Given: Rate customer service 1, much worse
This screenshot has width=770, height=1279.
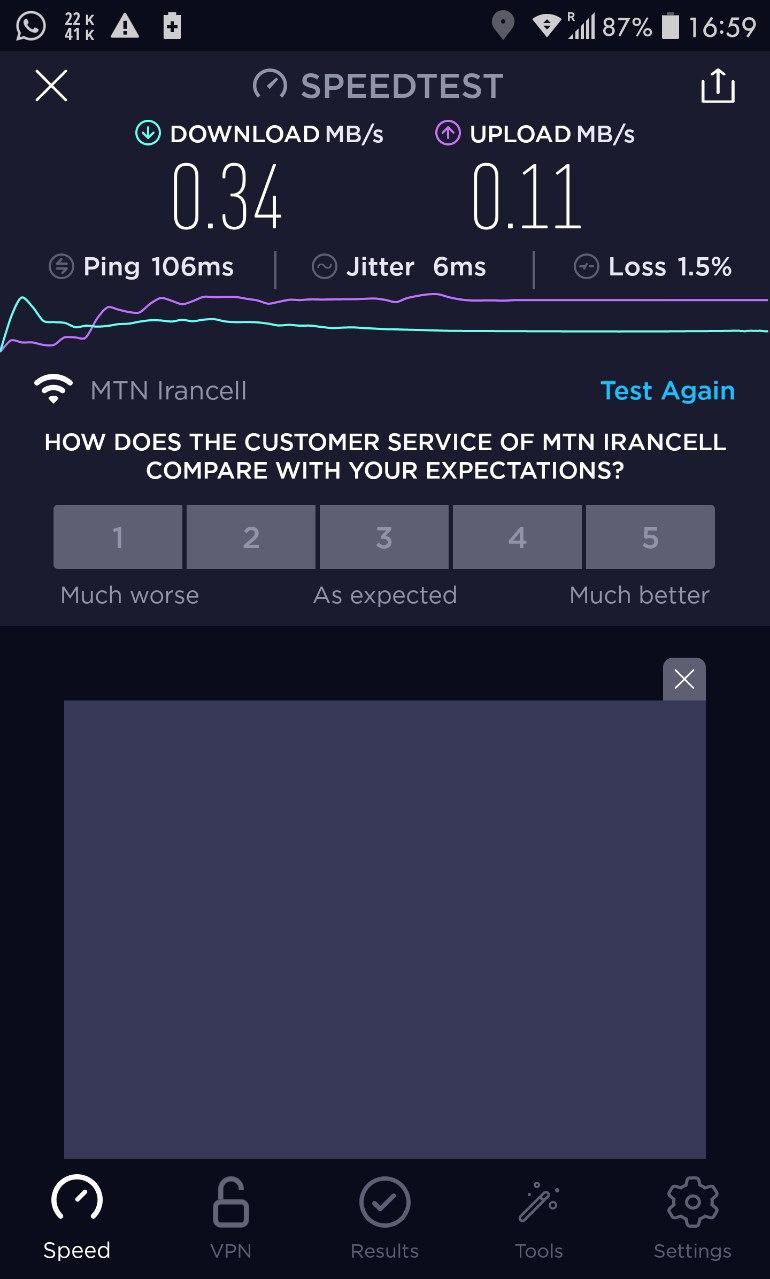Looking at the screenshot, I should coord(118,537).
